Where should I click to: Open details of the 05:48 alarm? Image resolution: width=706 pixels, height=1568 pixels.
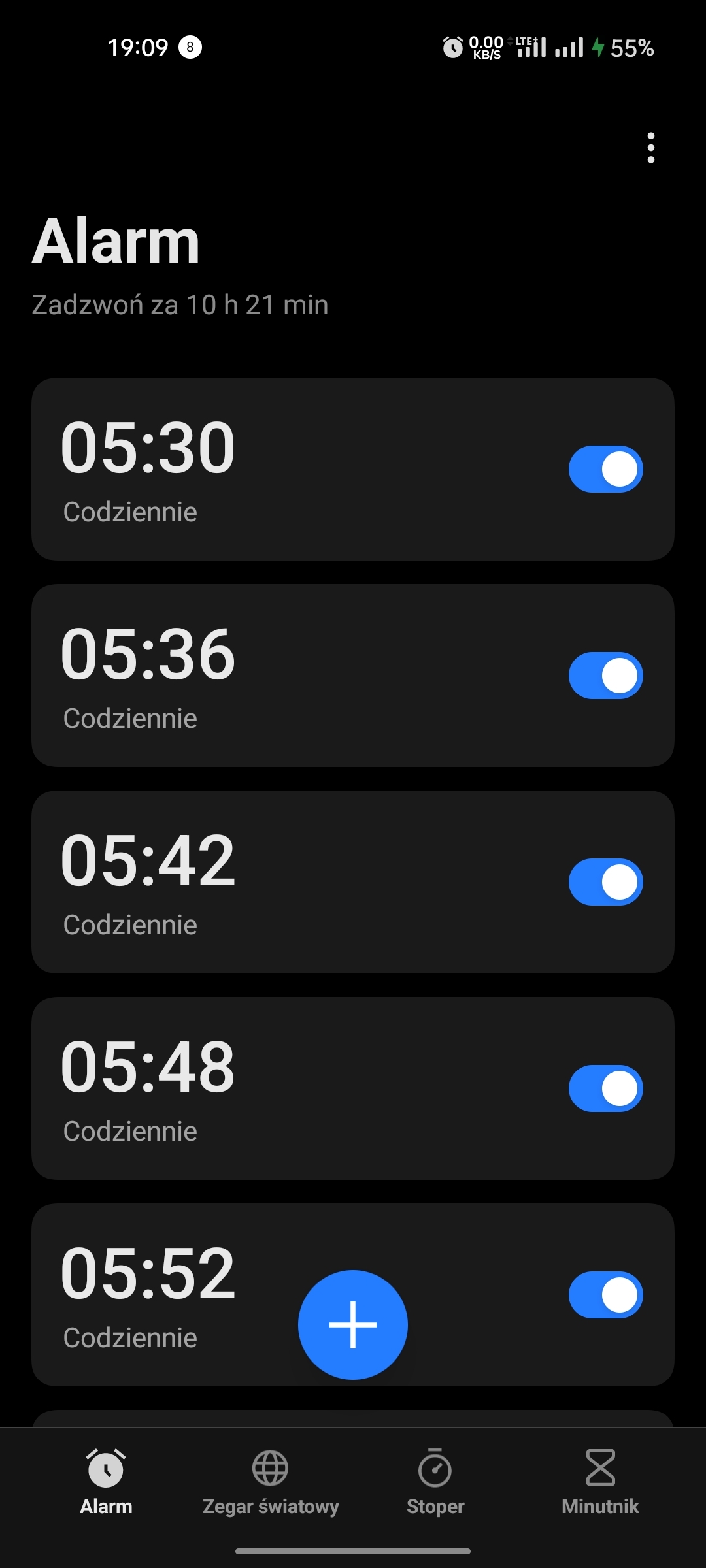[294, 1088]
